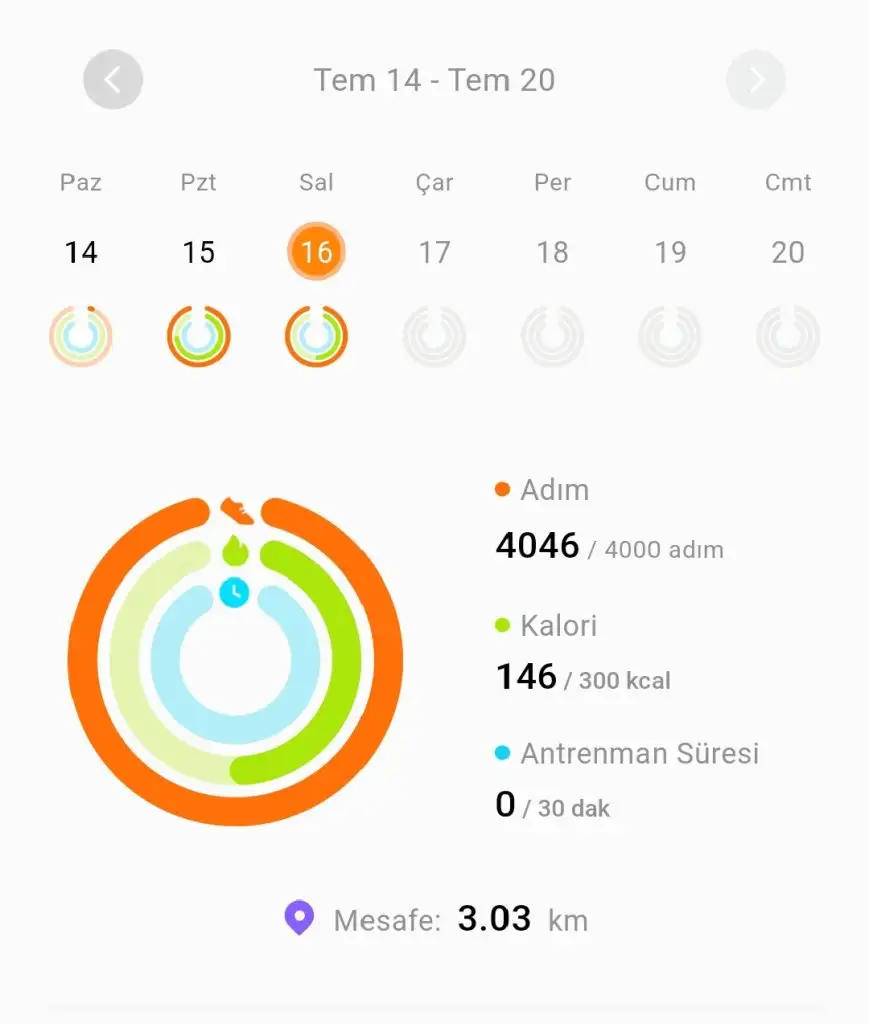Go to the previous week

[113, 80]
